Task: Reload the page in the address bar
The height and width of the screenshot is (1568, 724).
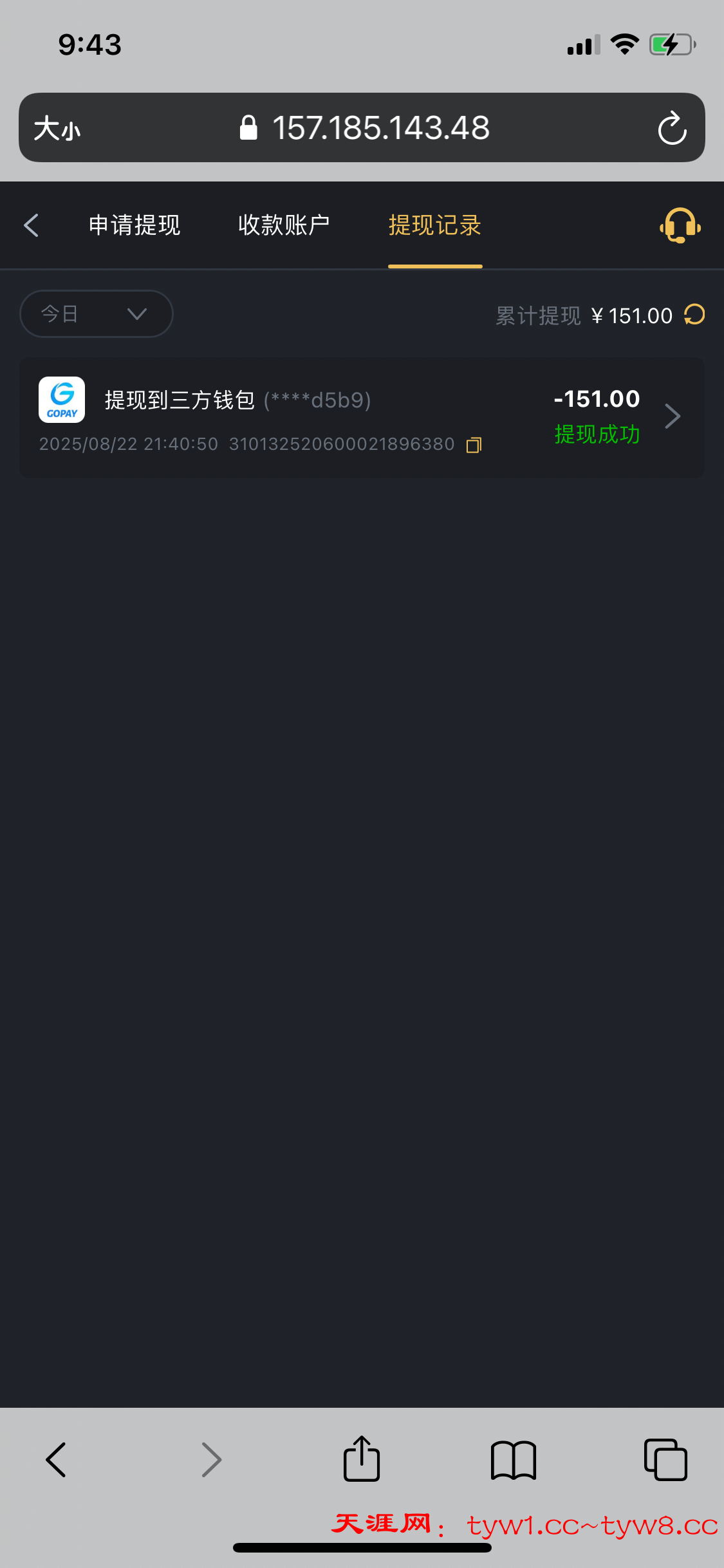Action: pos(672,128)
